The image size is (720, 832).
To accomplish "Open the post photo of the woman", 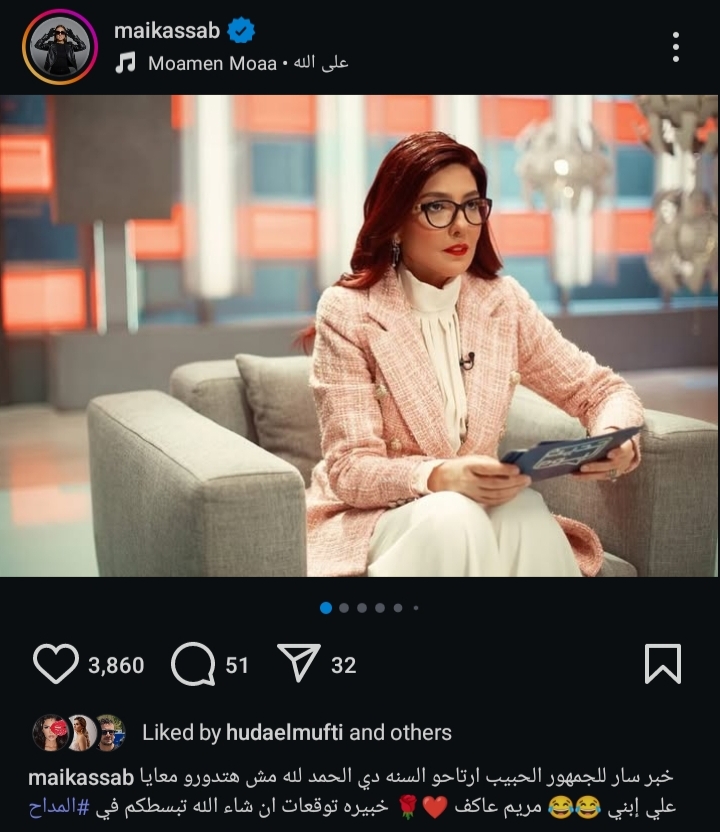I will coord(360,336).
